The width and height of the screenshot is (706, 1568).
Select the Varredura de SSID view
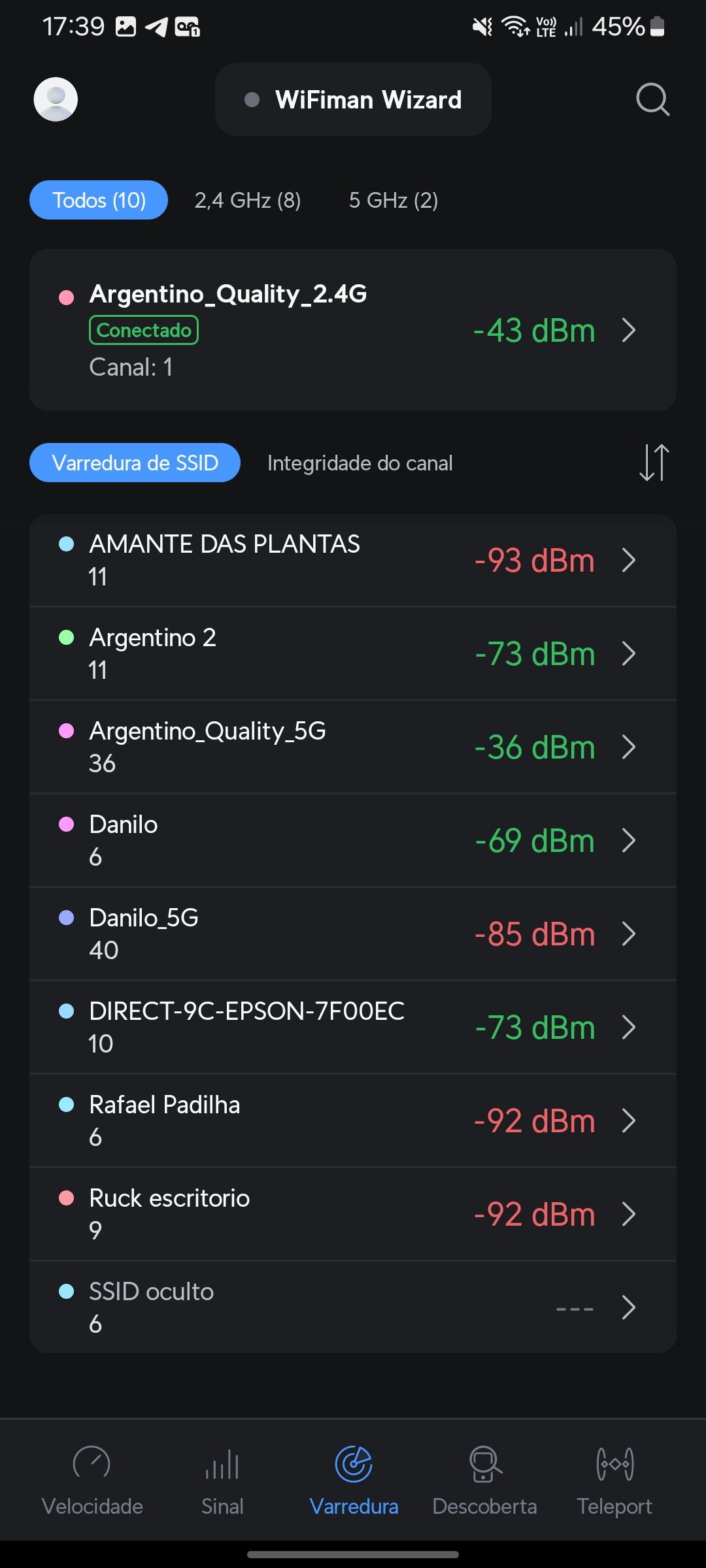(135, 463)
